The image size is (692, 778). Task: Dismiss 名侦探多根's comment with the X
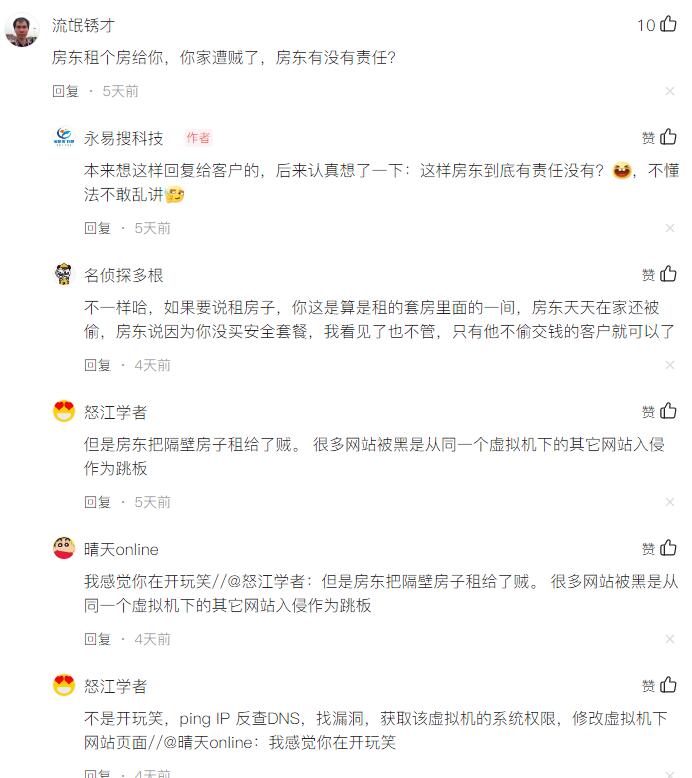coord(670,365)
